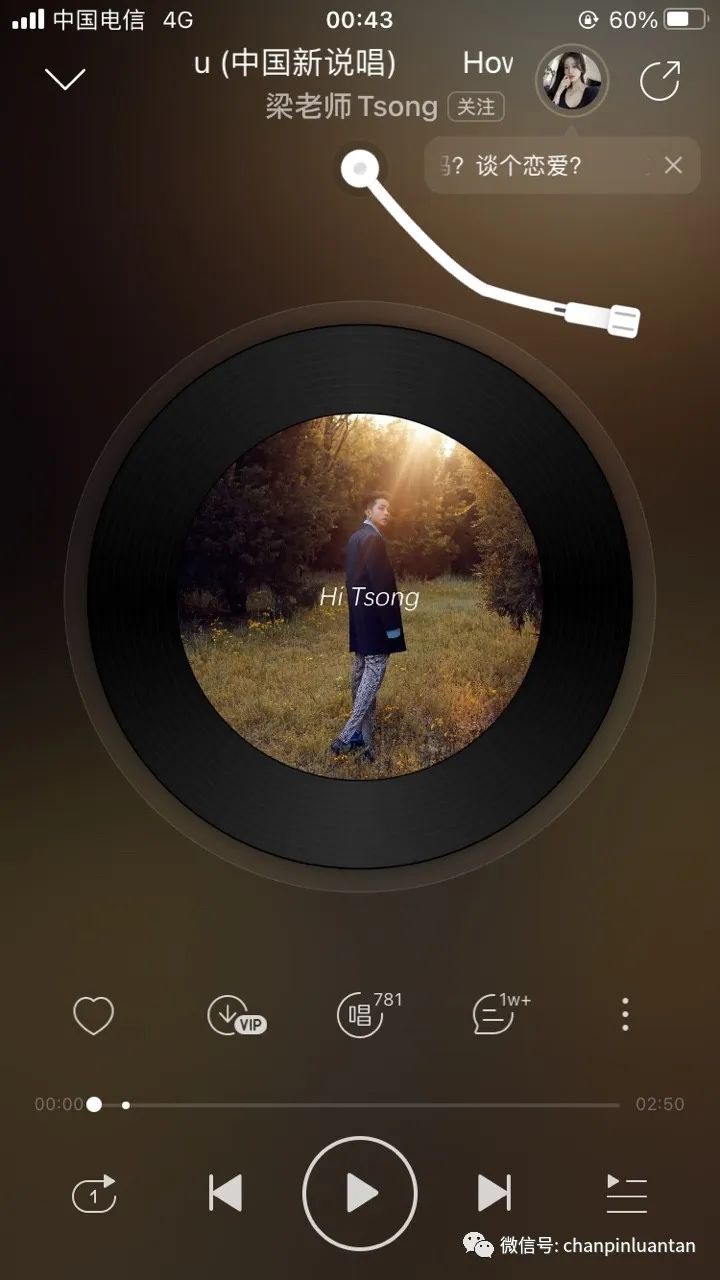Like this song with the heart
The width and height of the screenshot is (720, 1280).
(94, 1016)
